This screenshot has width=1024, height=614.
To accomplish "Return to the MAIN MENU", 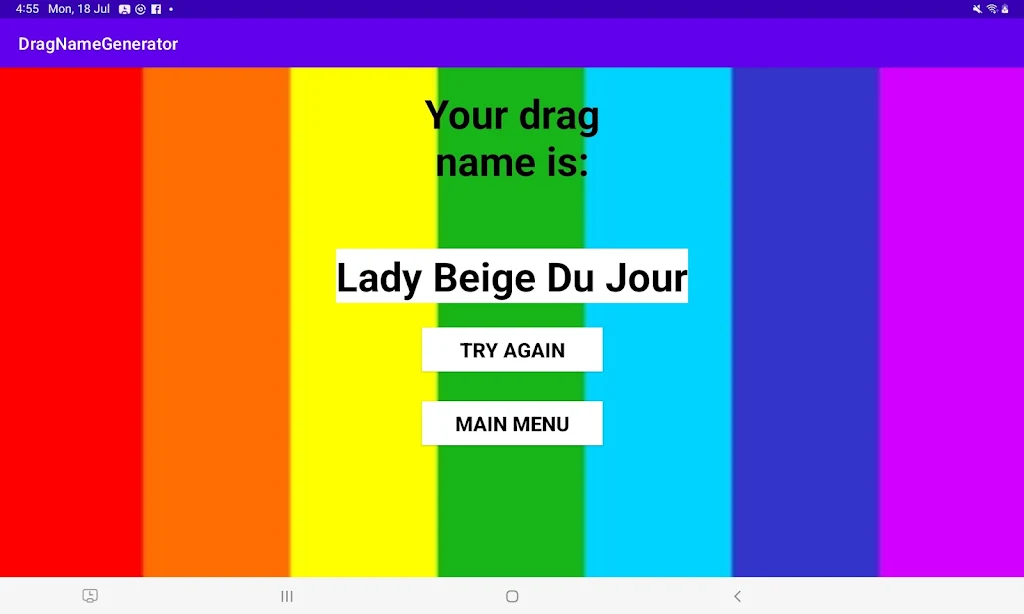I will pos(512,424).
